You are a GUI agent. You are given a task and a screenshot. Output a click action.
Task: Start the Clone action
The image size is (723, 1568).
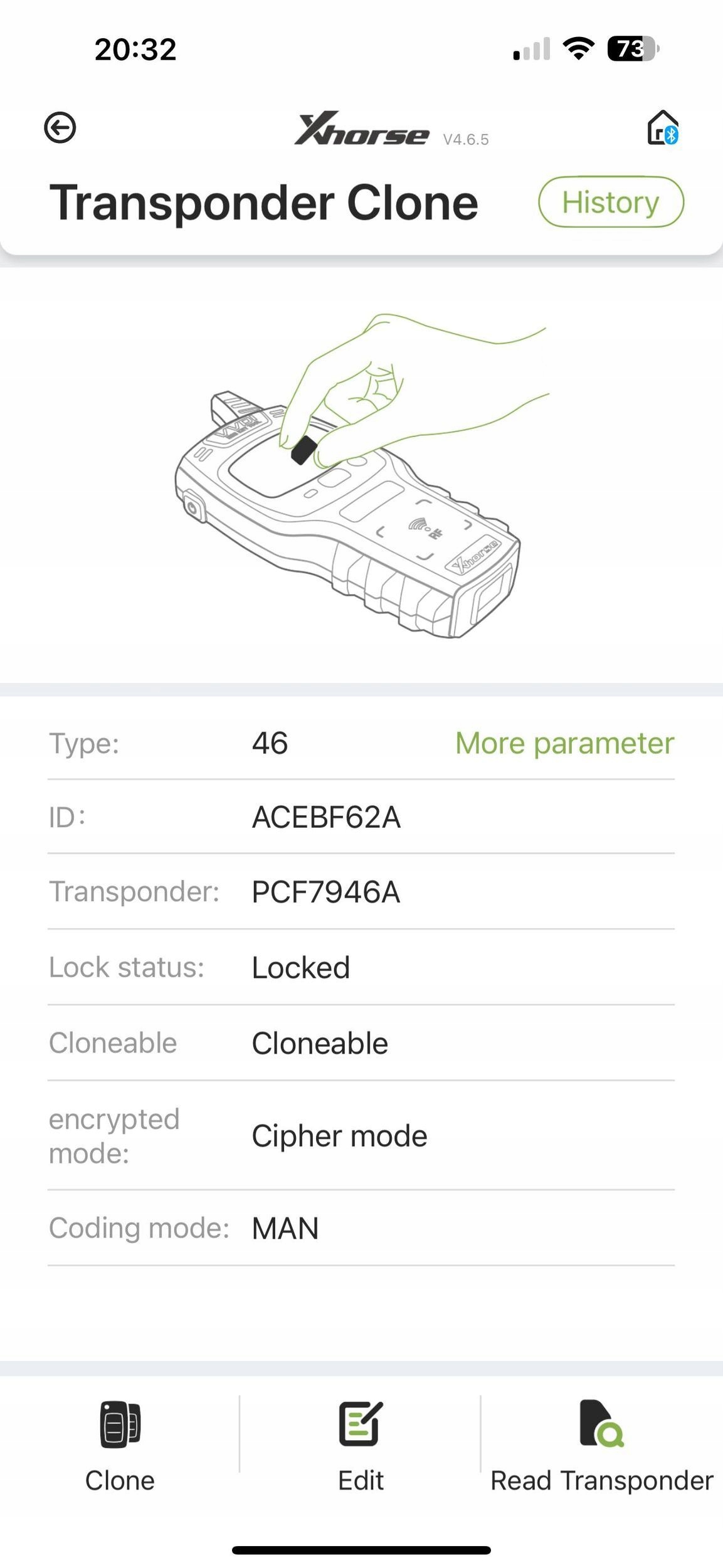(120, 1446)
